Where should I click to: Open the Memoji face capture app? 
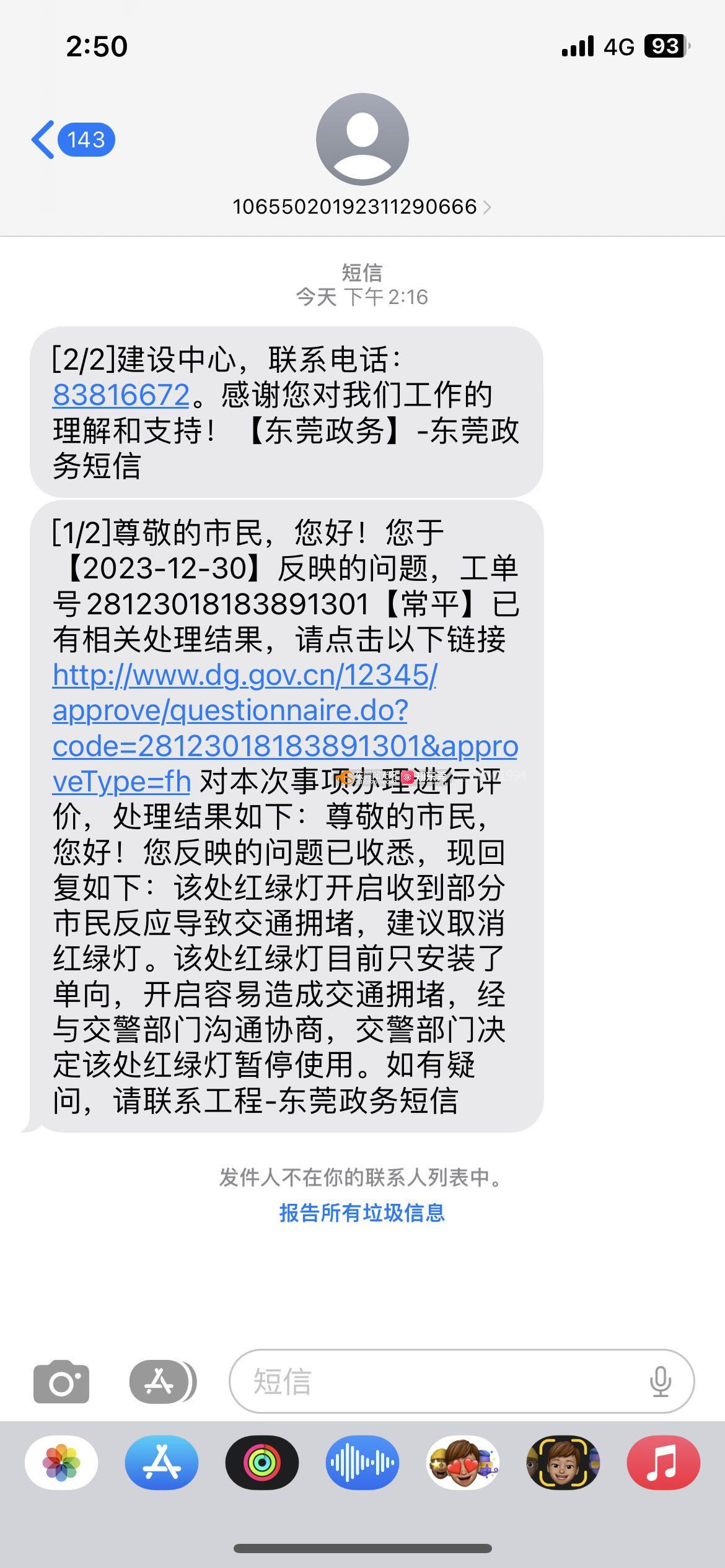pos(563,1463)
